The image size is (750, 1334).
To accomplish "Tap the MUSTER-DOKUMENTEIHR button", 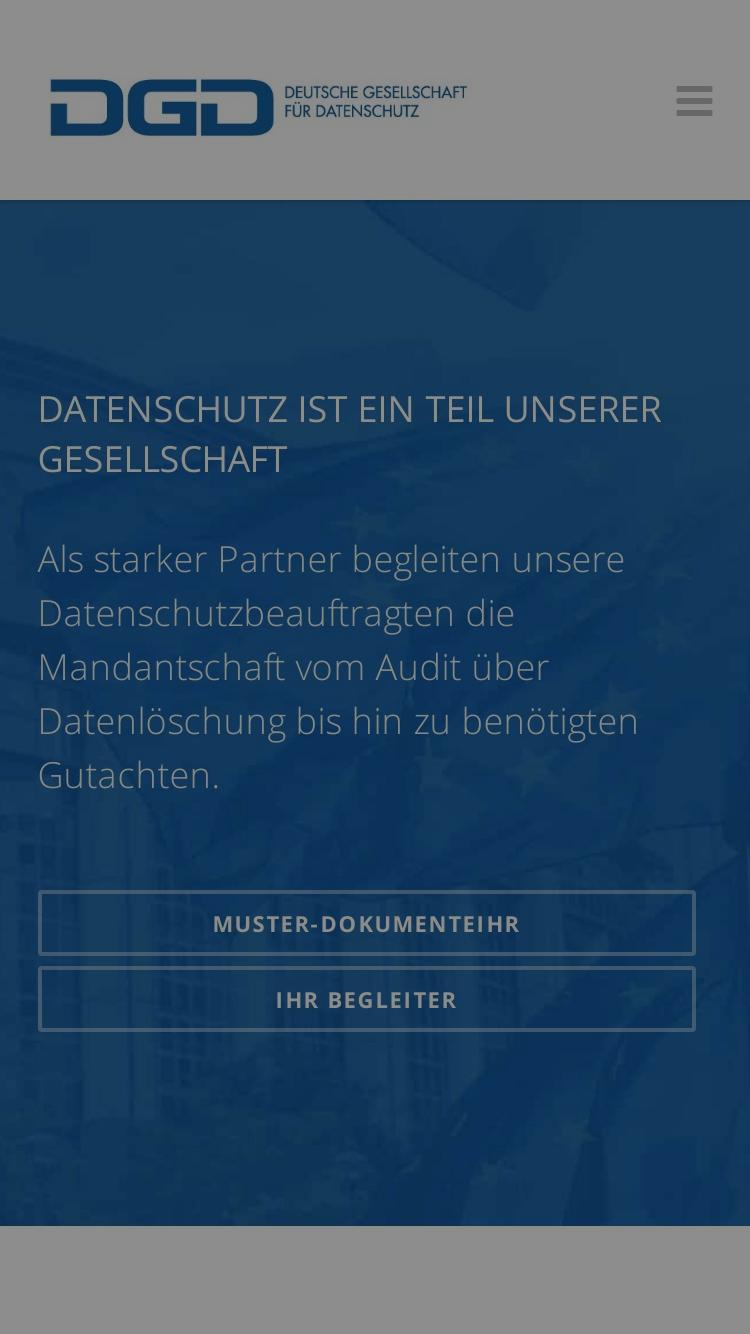I will tap(367, 923).
